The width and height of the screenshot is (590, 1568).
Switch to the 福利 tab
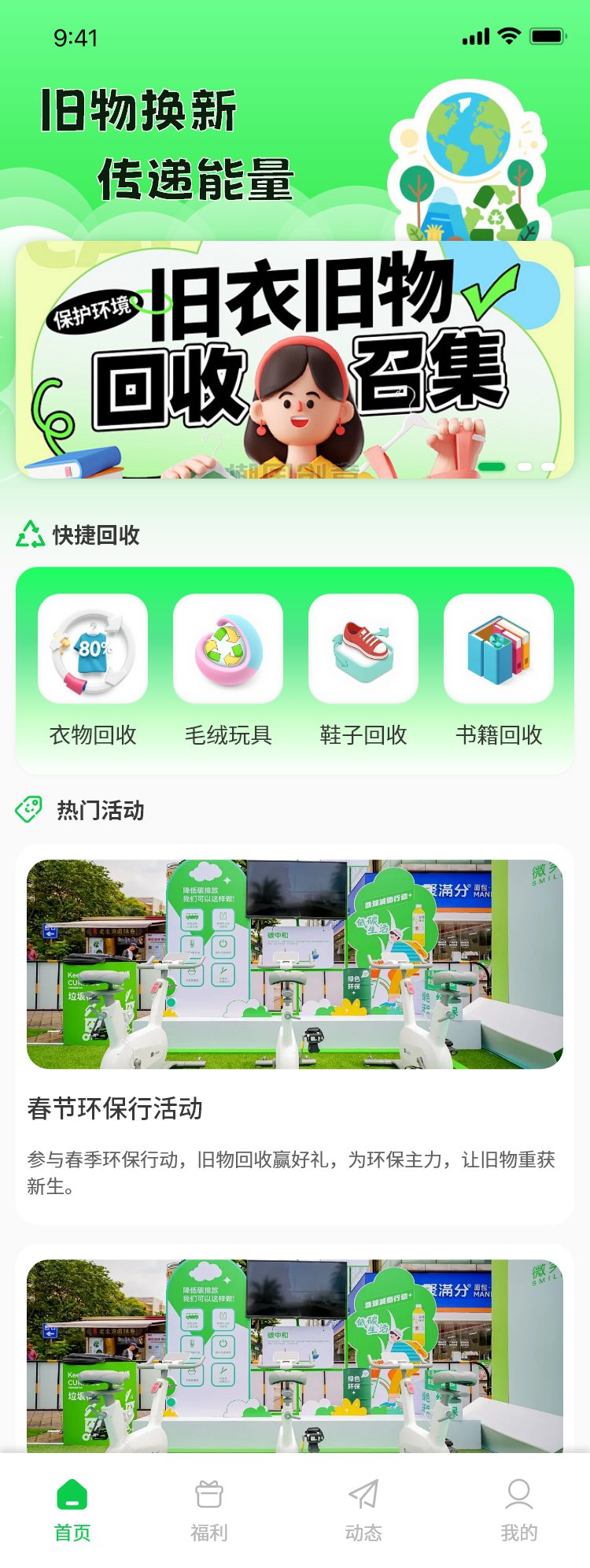click(209, 1510)
